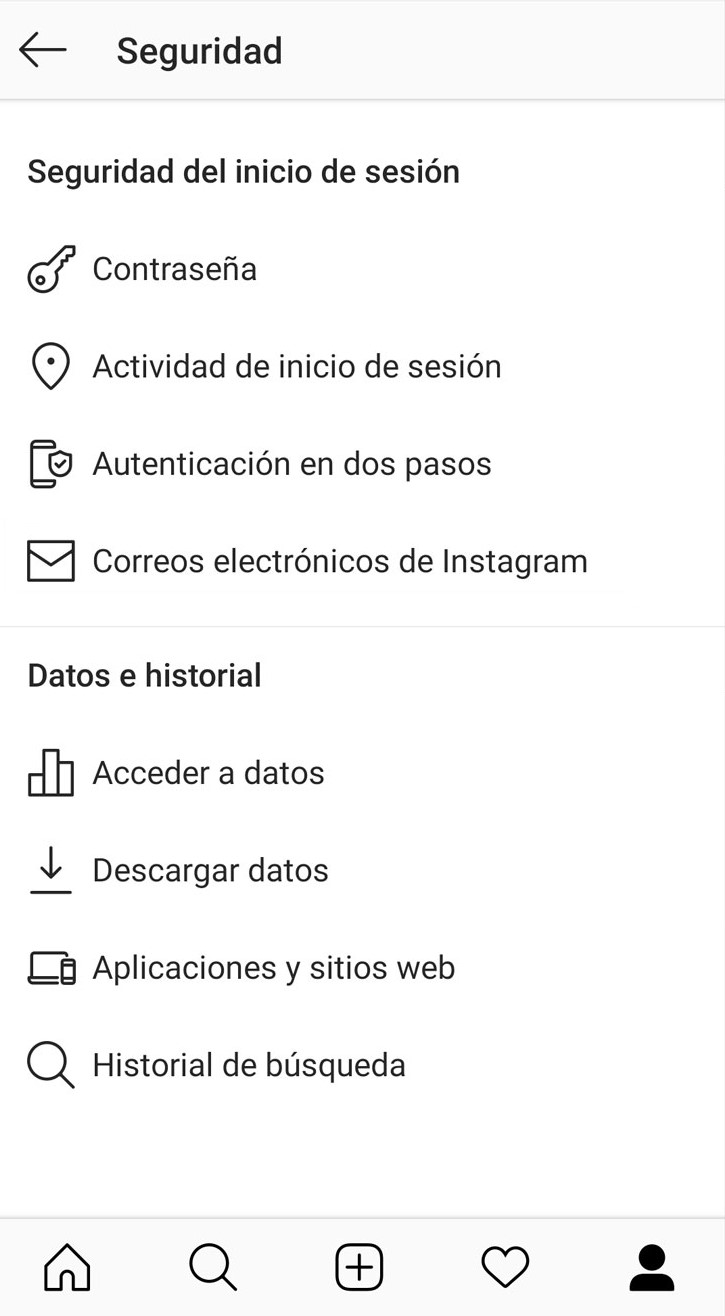The height and width of the screenshot is (1316, 725).
Task: Click the download arrow icon for Descargar datos
Action: pyautogui.click(x=50, y=870)
